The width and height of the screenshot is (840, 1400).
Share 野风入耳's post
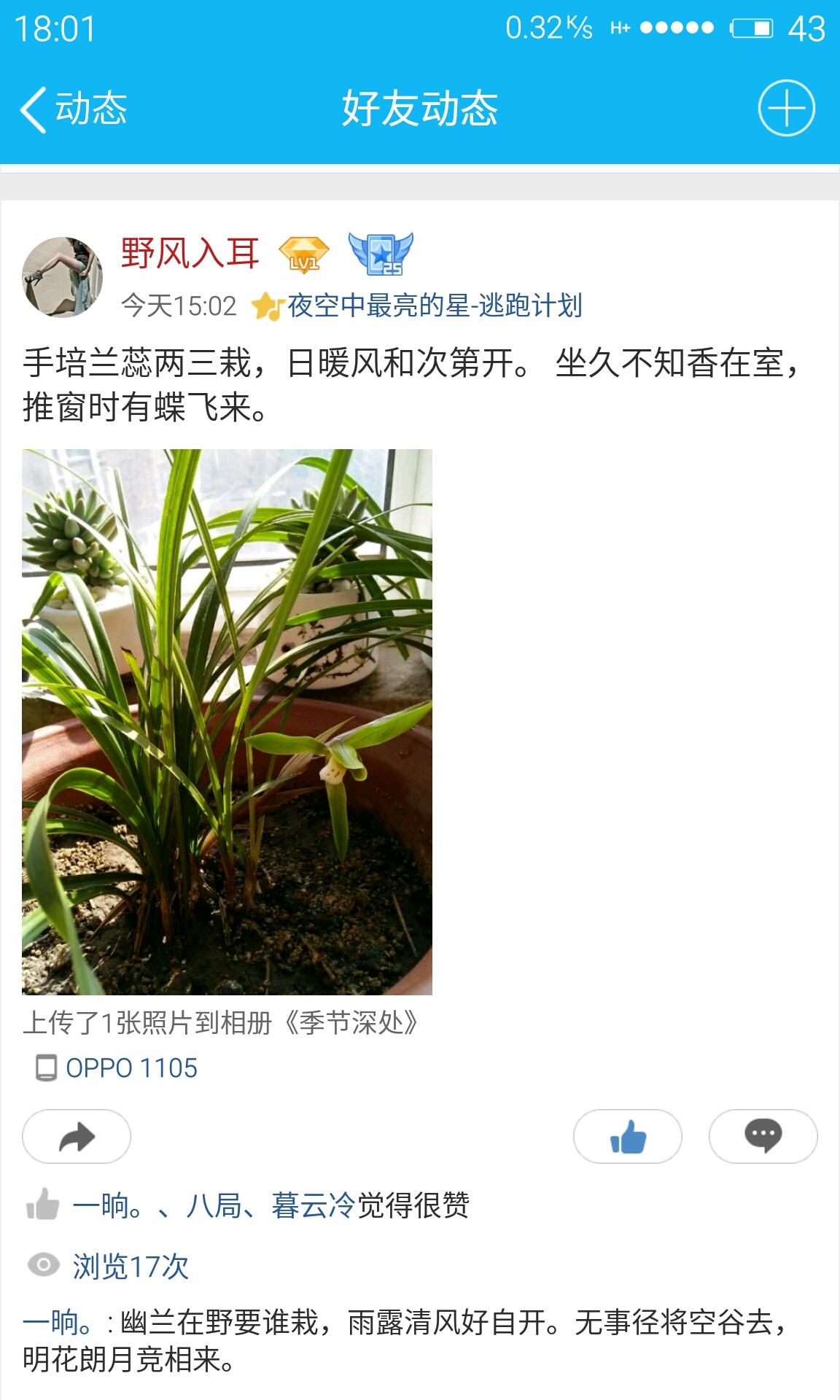(x=77, y=1136)
